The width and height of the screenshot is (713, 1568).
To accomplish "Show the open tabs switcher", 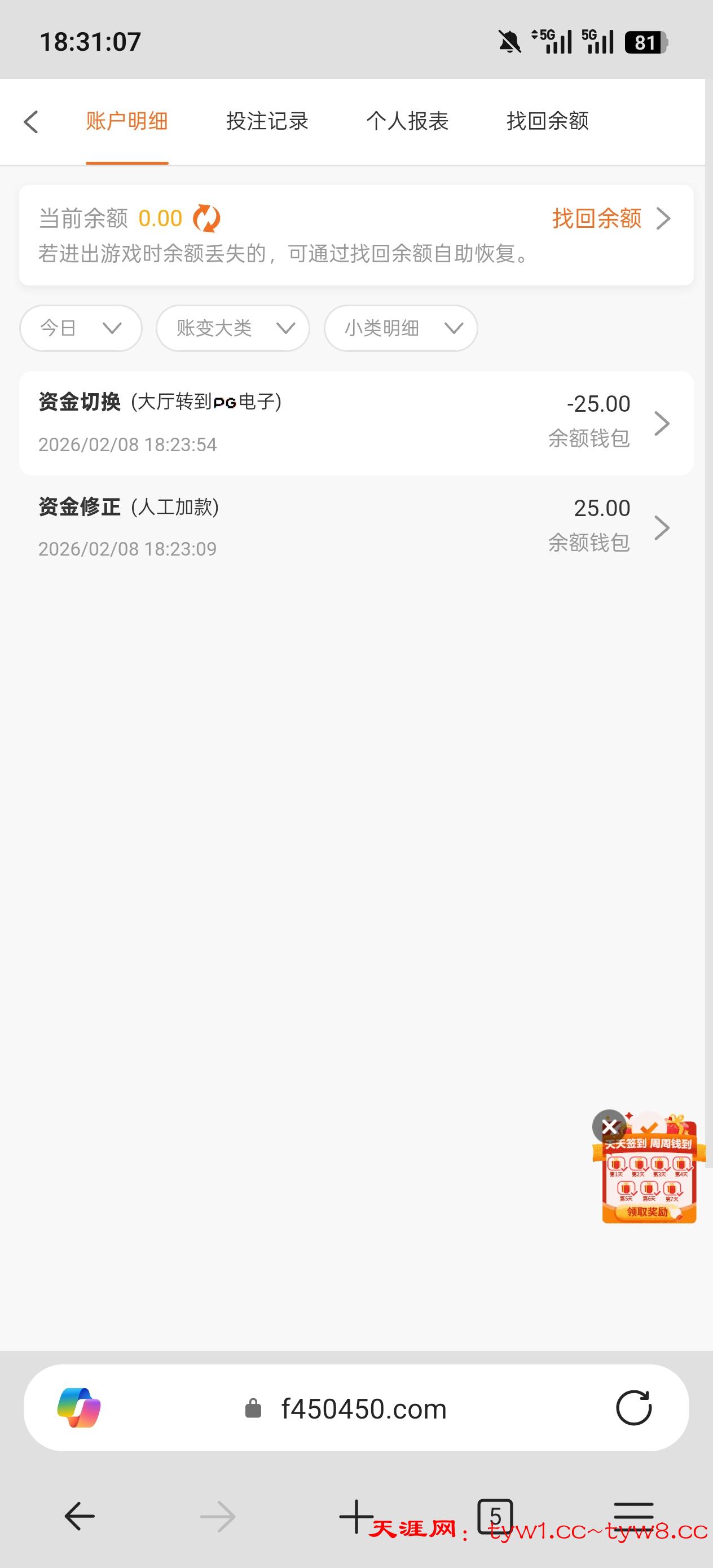I will 495,1516.
